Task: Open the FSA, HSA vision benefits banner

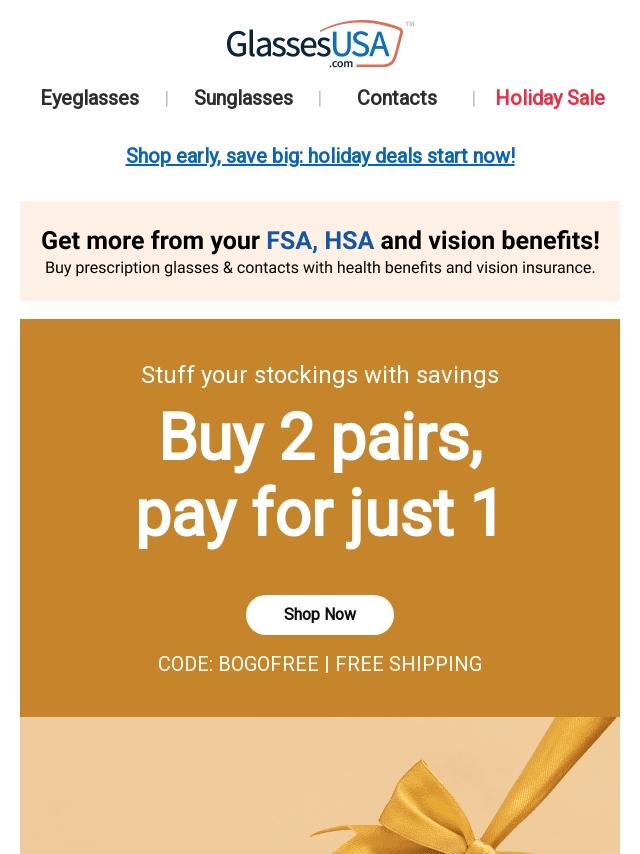Action: 320,251
